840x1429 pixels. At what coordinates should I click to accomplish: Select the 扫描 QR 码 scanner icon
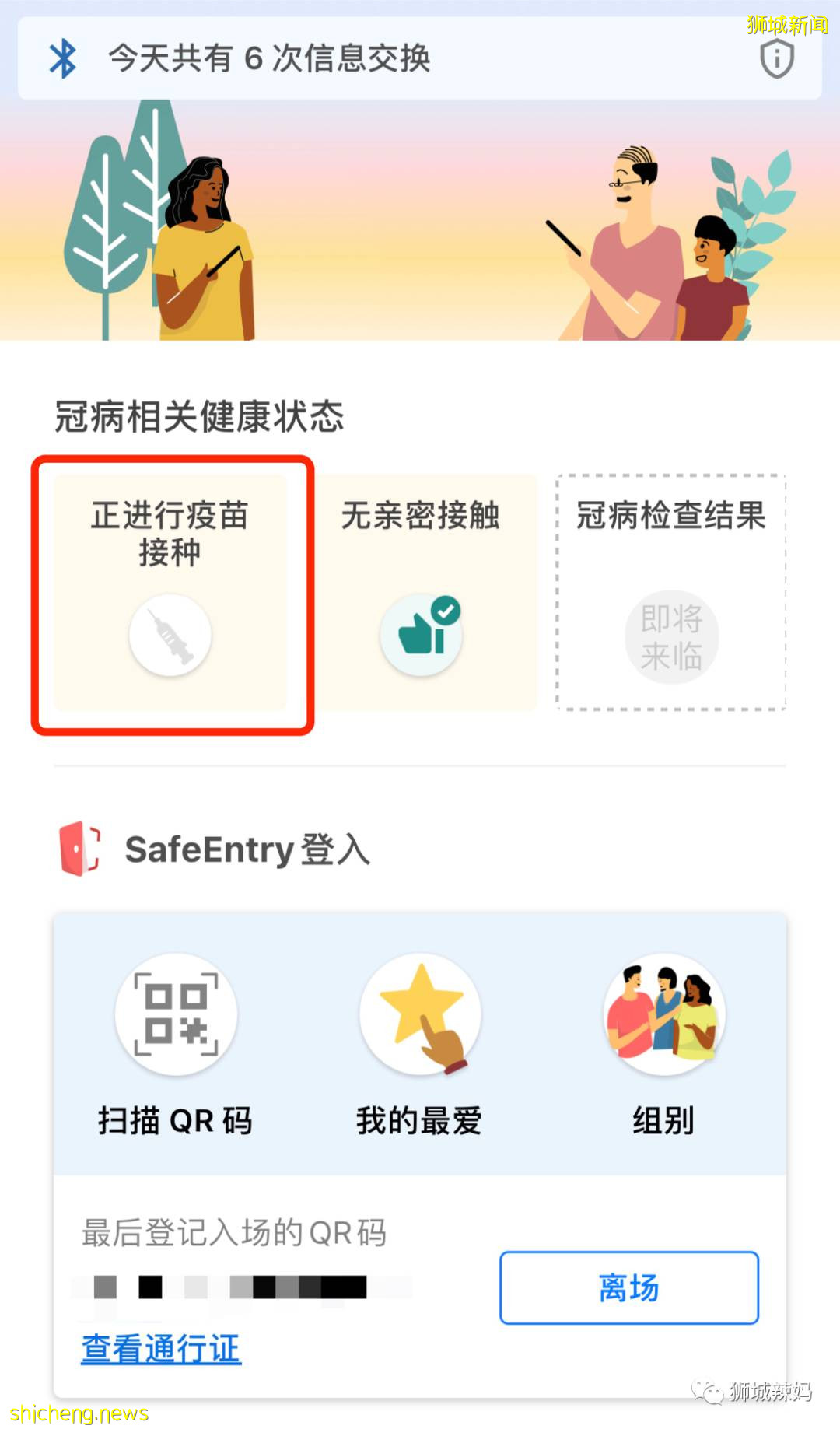pos(175,1014)
